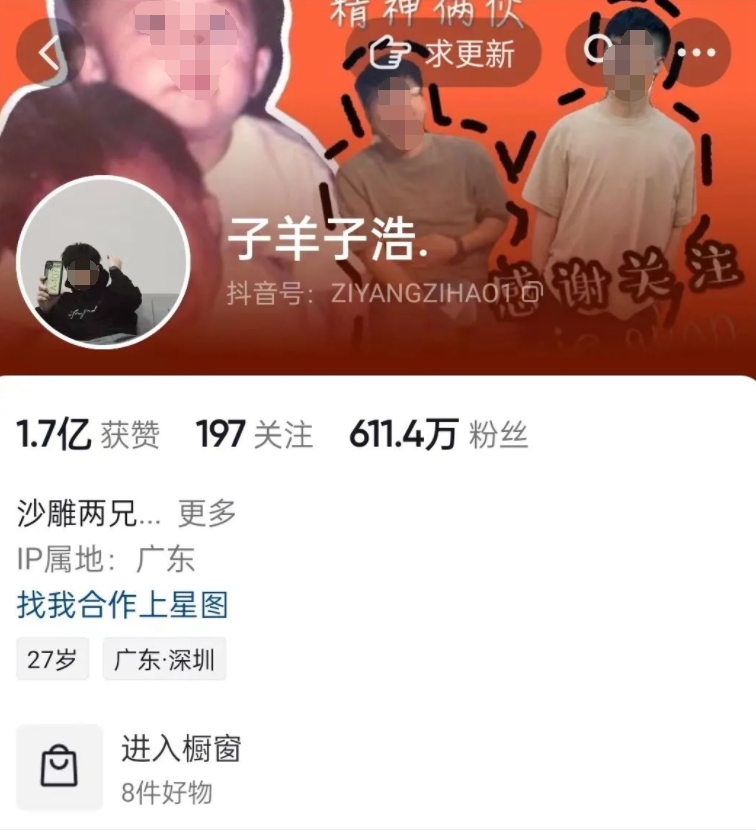Tap the 求更新 button
This screenshot has width=756, height=831.
click(x=441, y=52)
